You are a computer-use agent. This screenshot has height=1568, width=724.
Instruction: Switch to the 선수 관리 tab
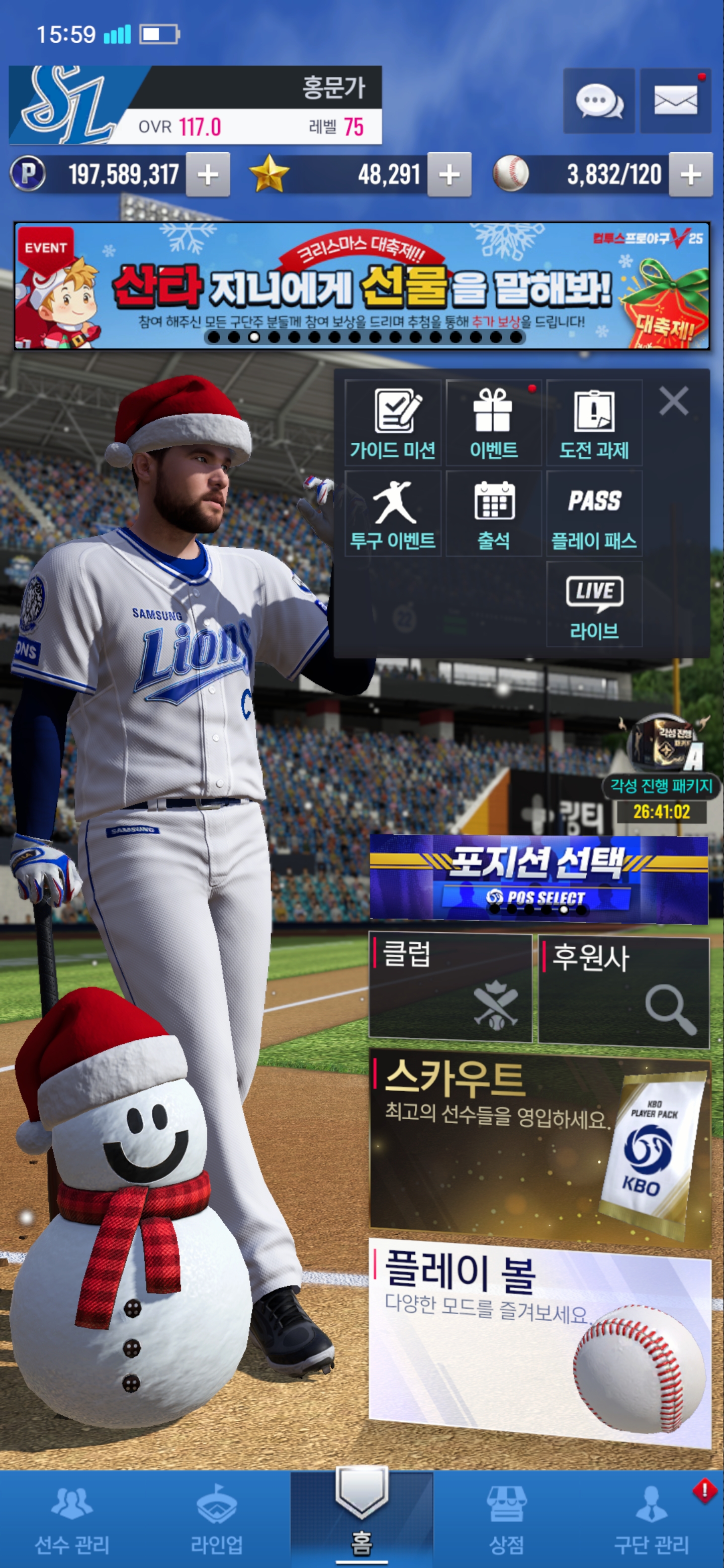[72, 1518]
